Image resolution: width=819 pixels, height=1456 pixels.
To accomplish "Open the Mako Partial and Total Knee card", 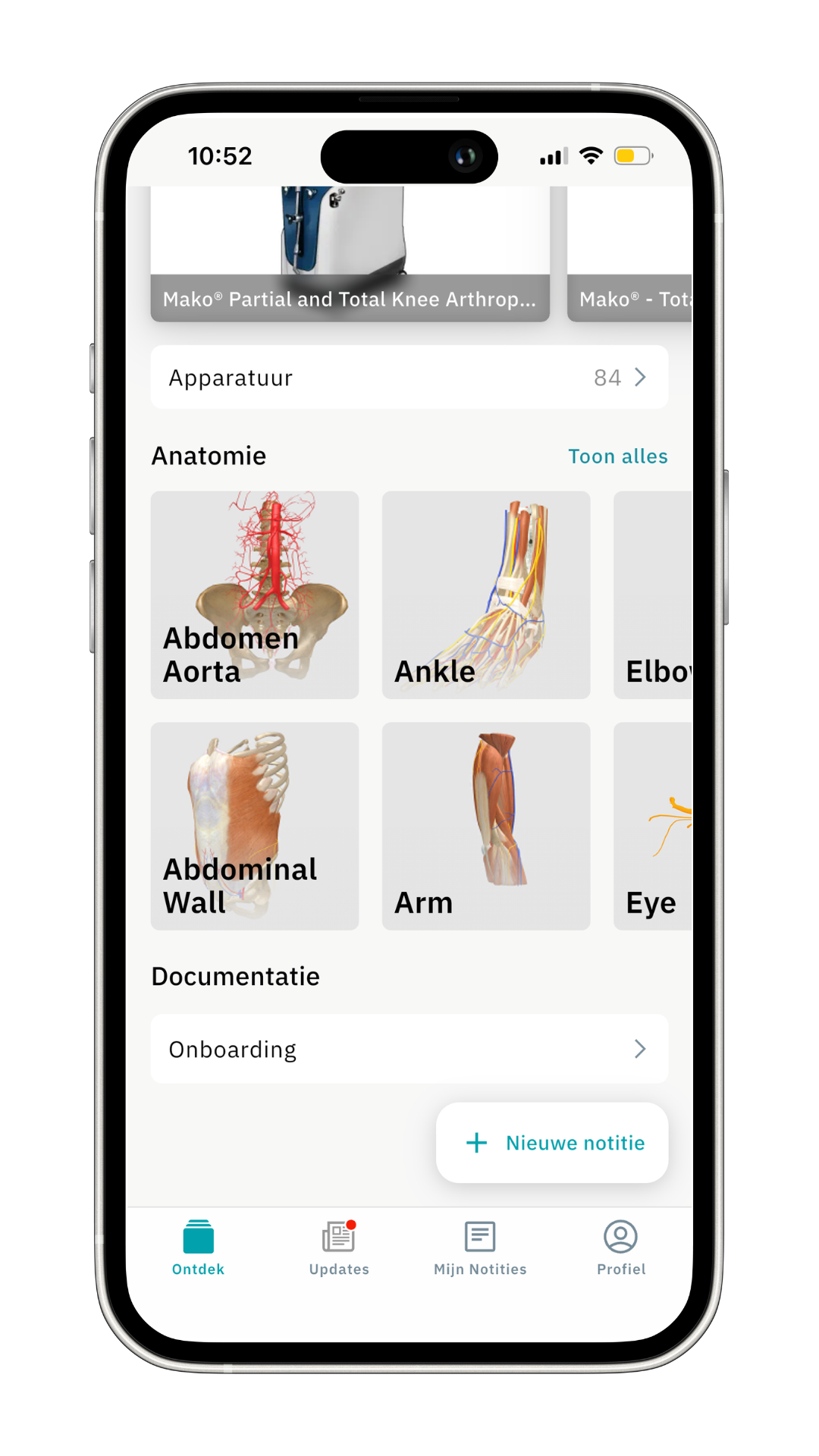I will (350, 258).
